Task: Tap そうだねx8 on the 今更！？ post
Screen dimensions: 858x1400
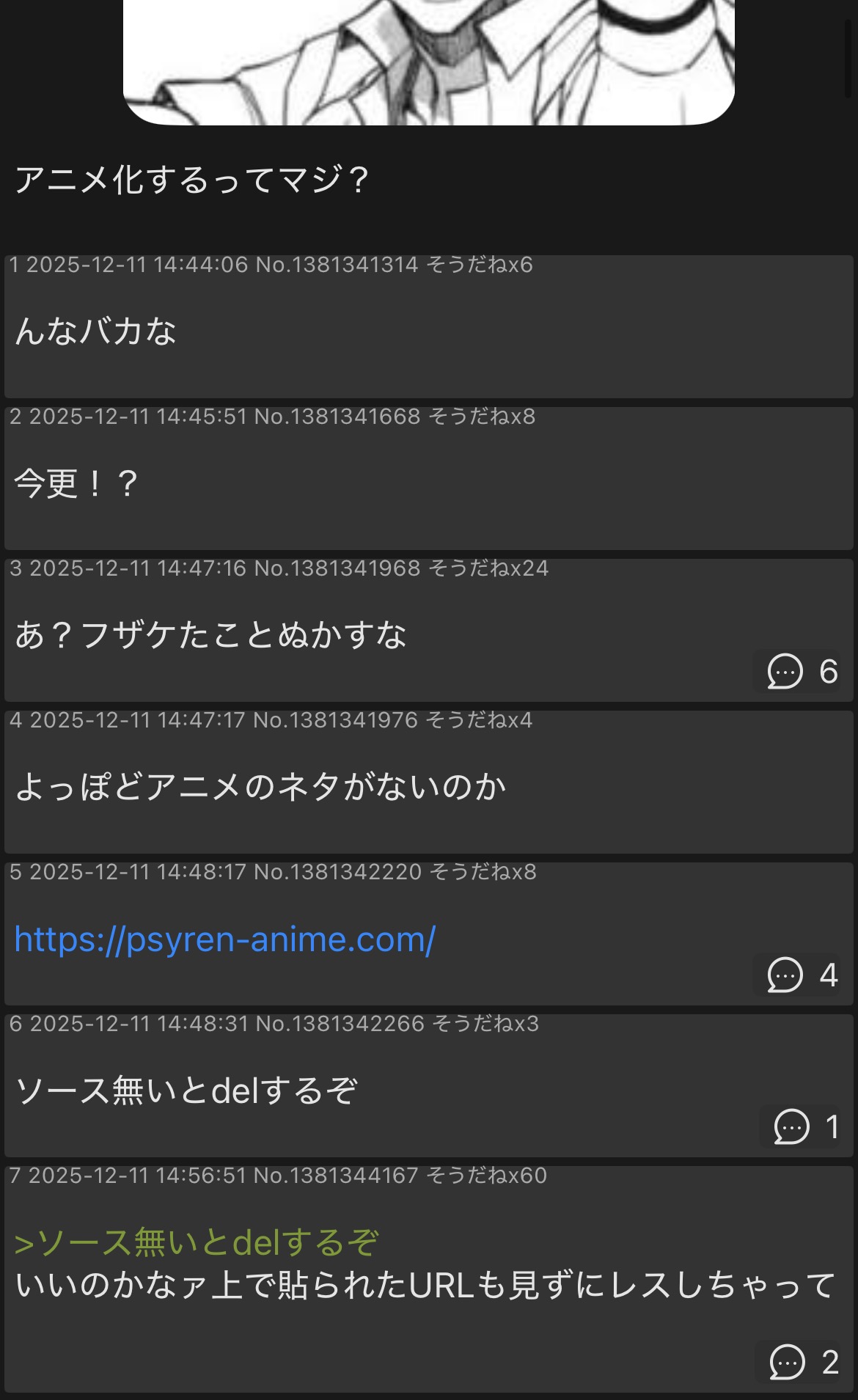Action: [x=482, y=417]
